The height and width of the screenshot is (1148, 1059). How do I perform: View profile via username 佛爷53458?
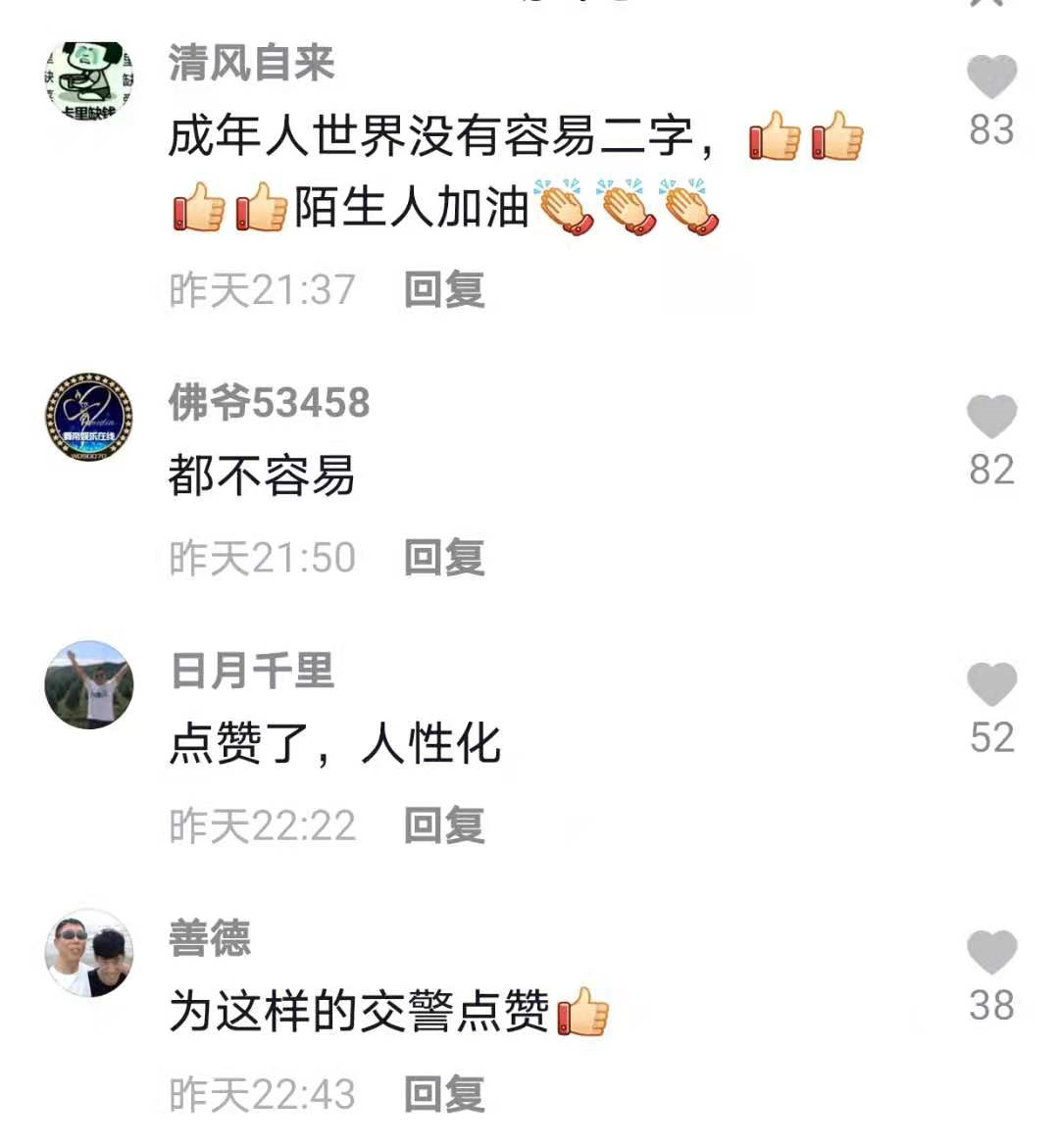pyautogui.click(x=269, y=403)
